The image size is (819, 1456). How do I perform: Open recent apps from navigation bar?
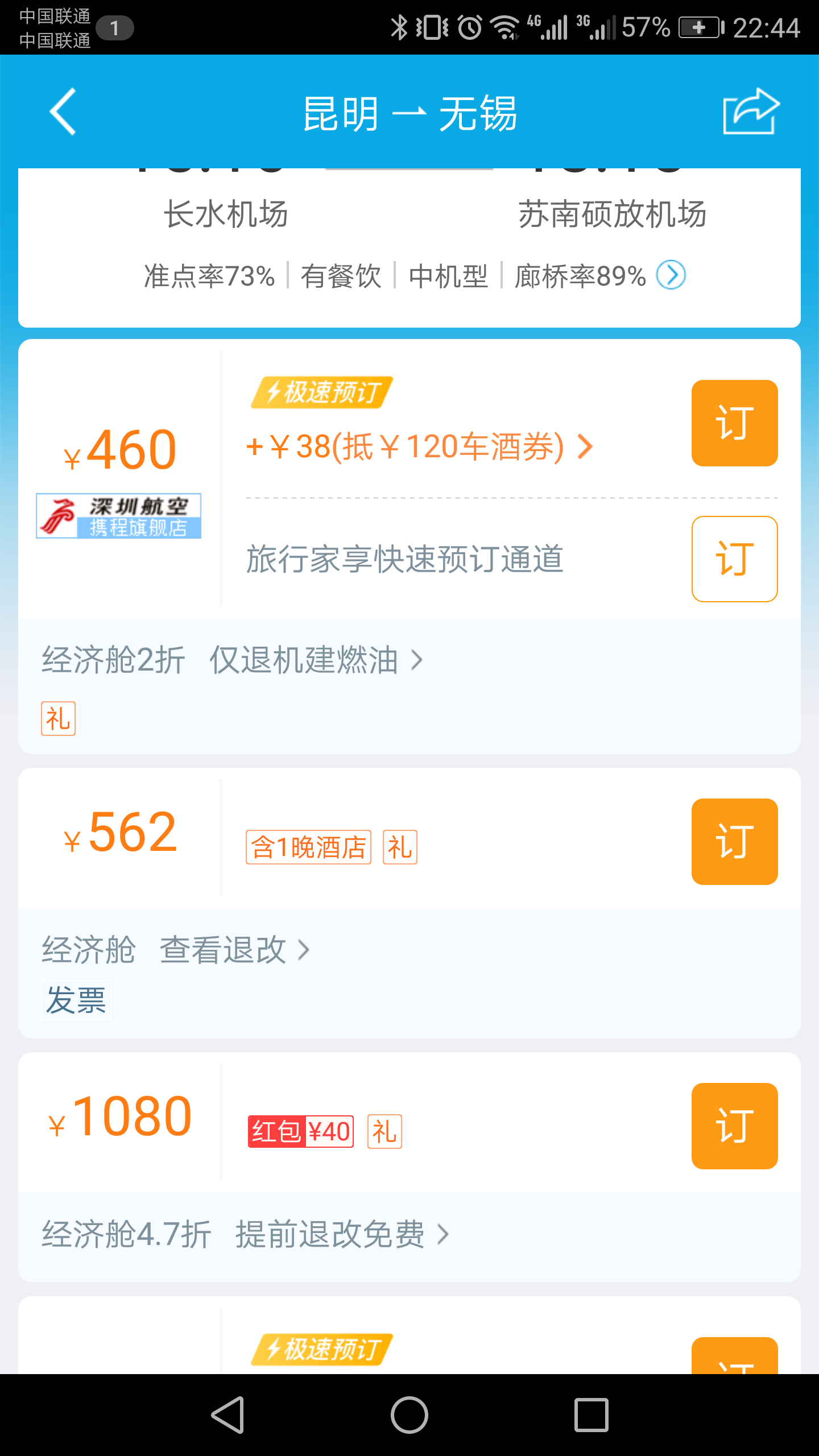point(591,1415)
